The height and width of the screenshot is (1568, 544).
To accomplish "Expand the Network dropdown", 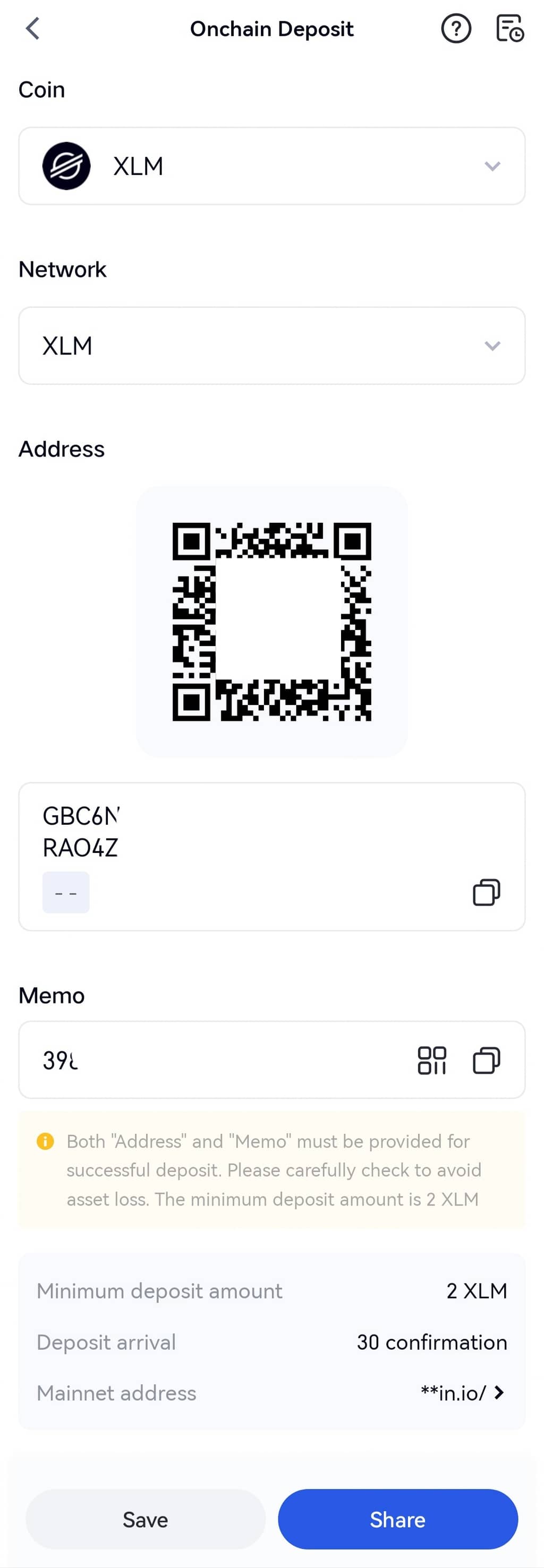I will click(x=271, y=346).
